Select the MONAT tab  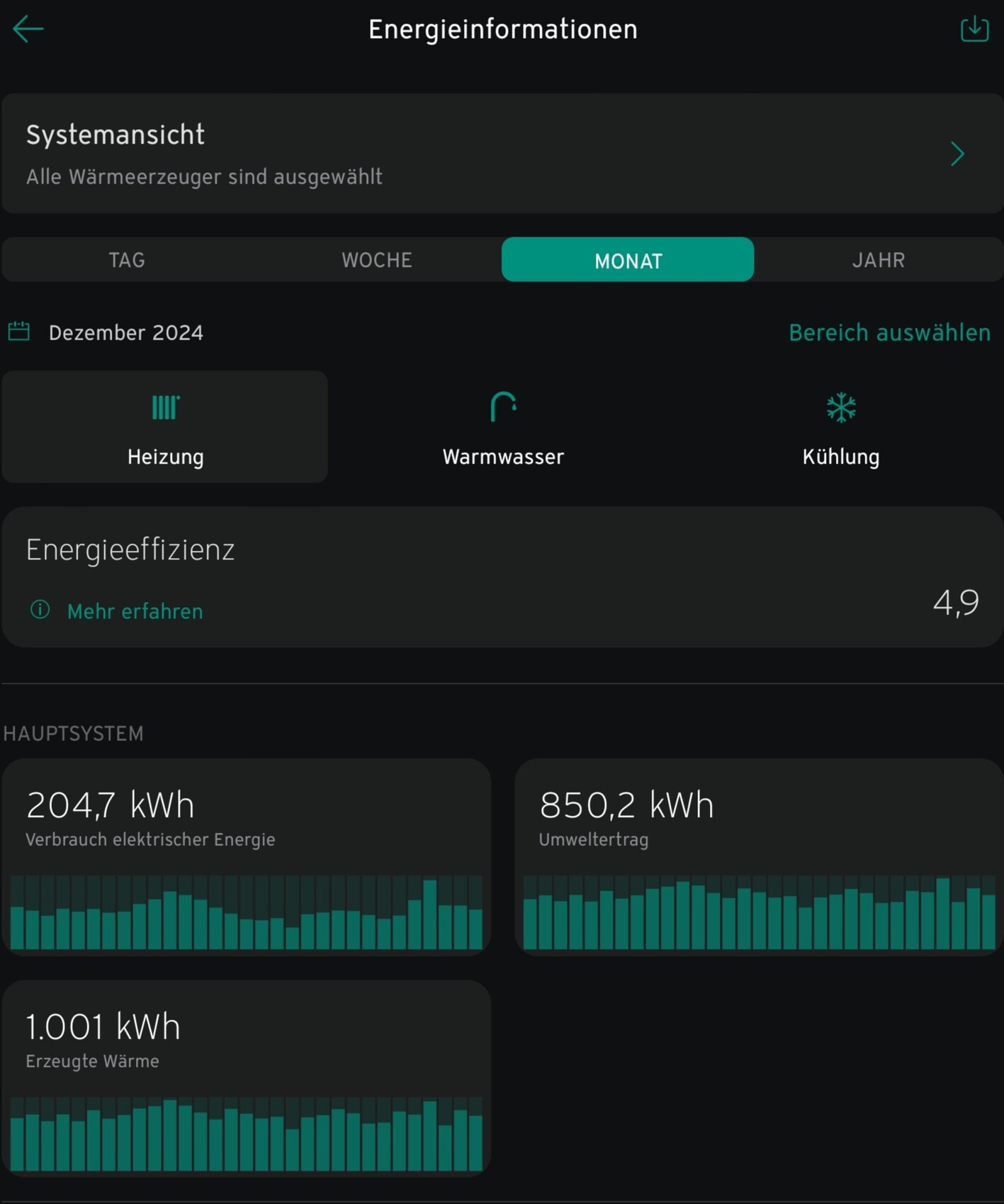[628, 260]
